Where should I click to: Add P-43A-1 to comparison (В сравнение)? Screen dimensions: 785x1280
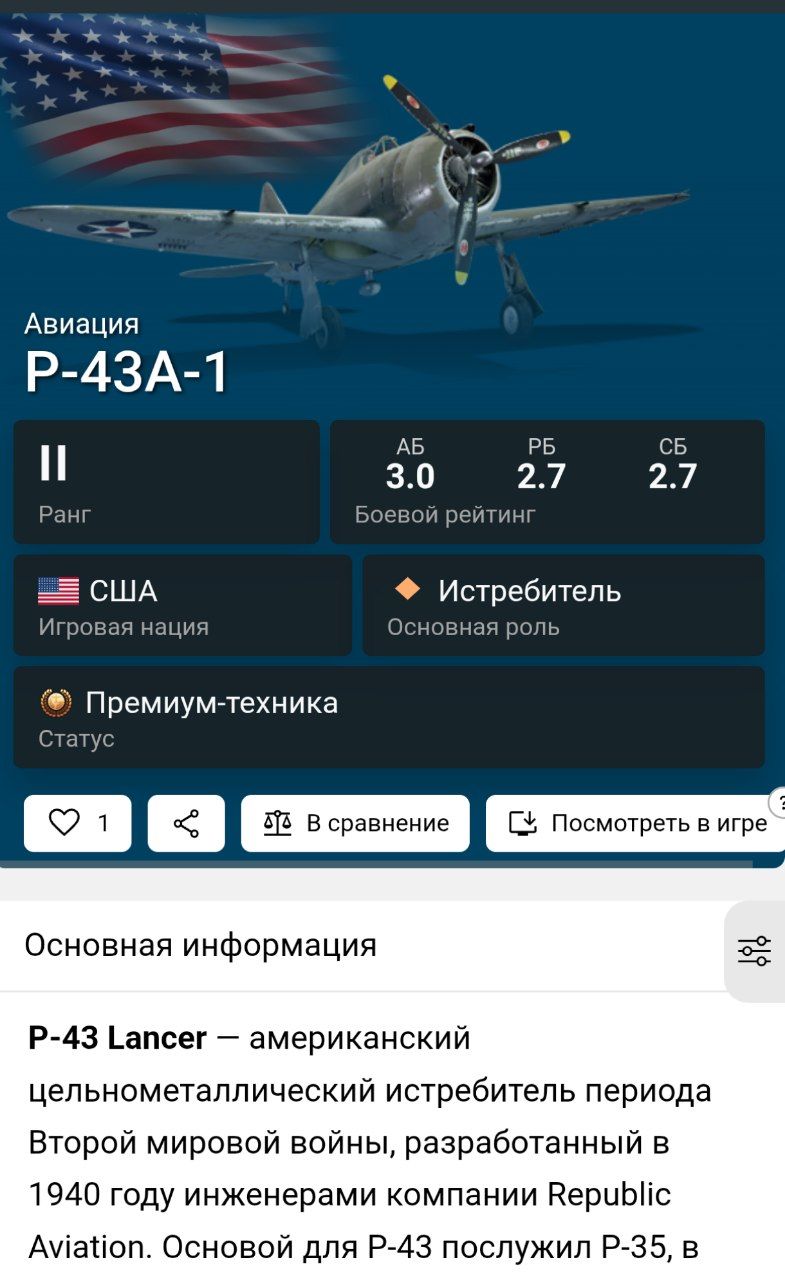[x=355, y=823]
